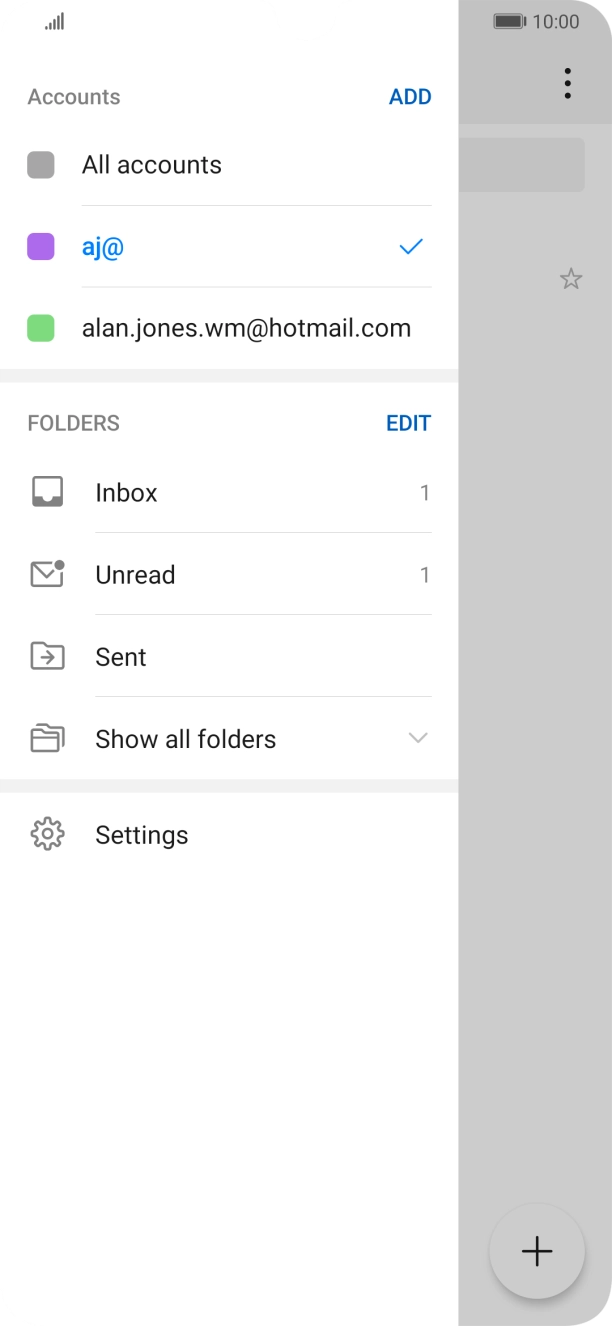Open email Settings
This screenshot has width=612, height=1326.
141,835
